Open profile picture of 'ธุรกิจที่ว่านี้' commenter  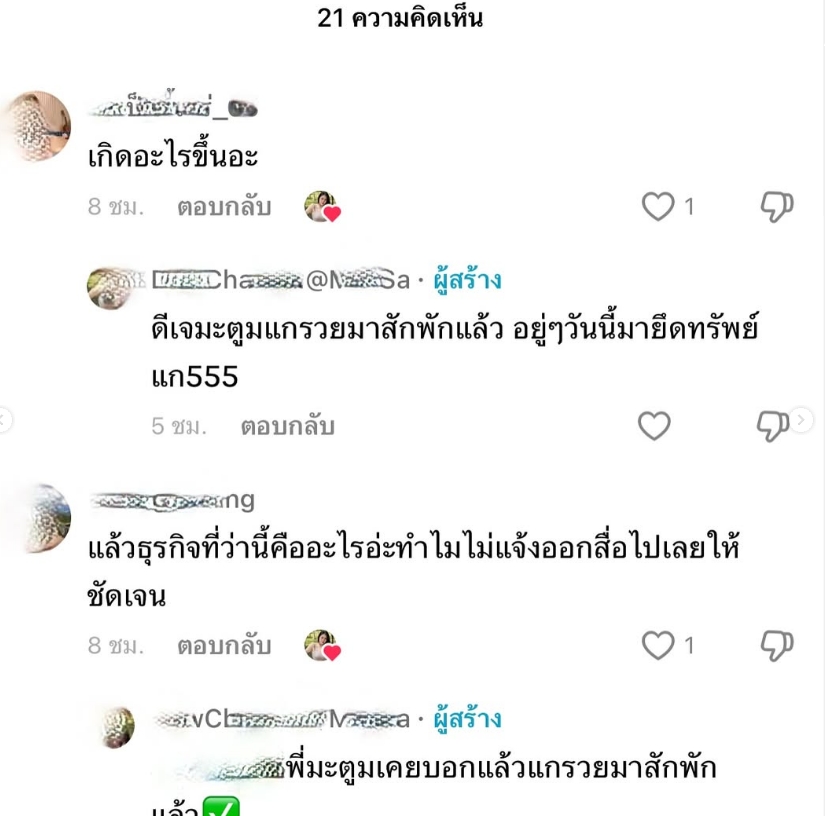pos(38,518)
